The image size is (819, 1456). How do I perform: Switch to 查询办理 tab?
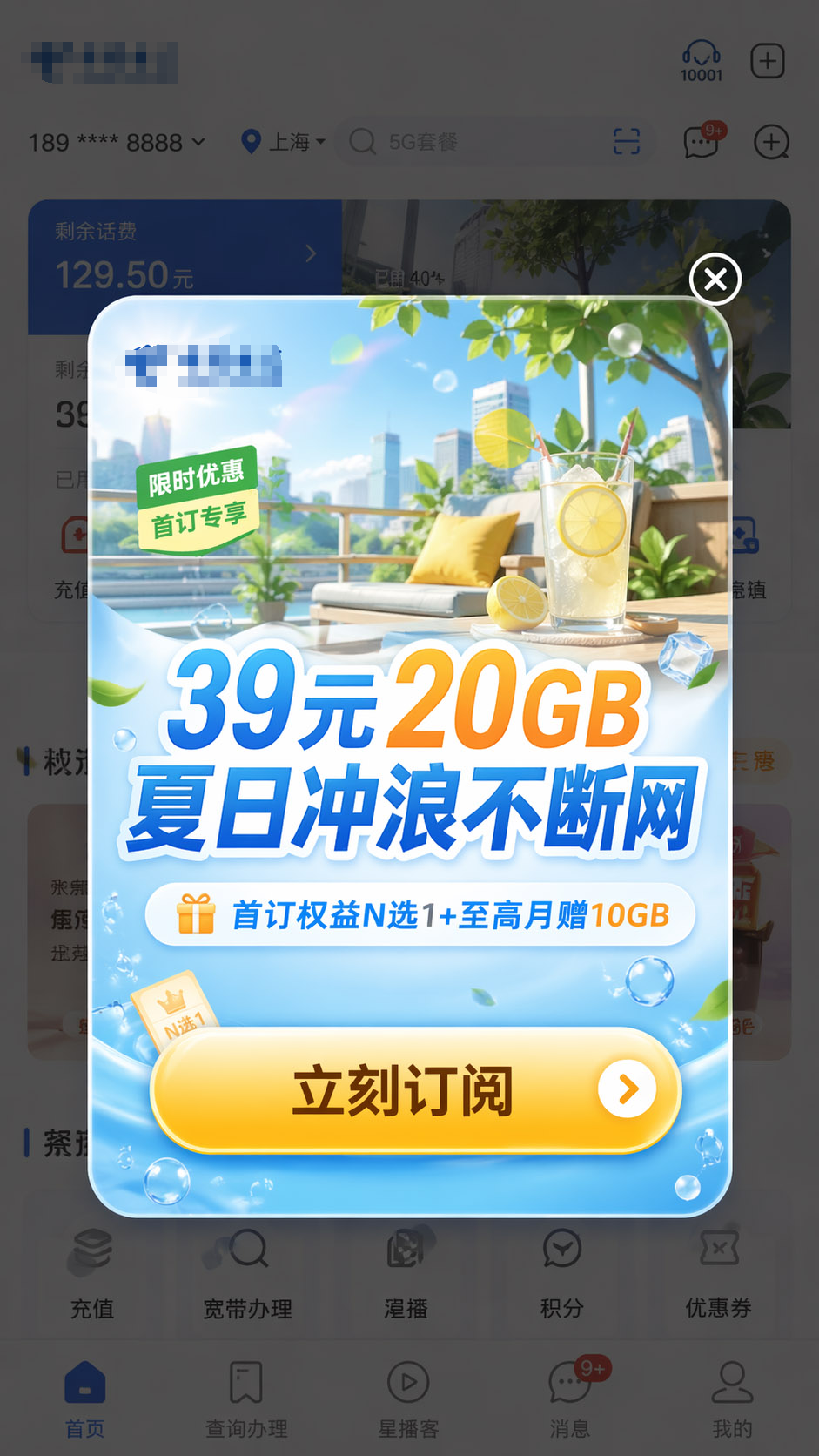click(246, 1399)
